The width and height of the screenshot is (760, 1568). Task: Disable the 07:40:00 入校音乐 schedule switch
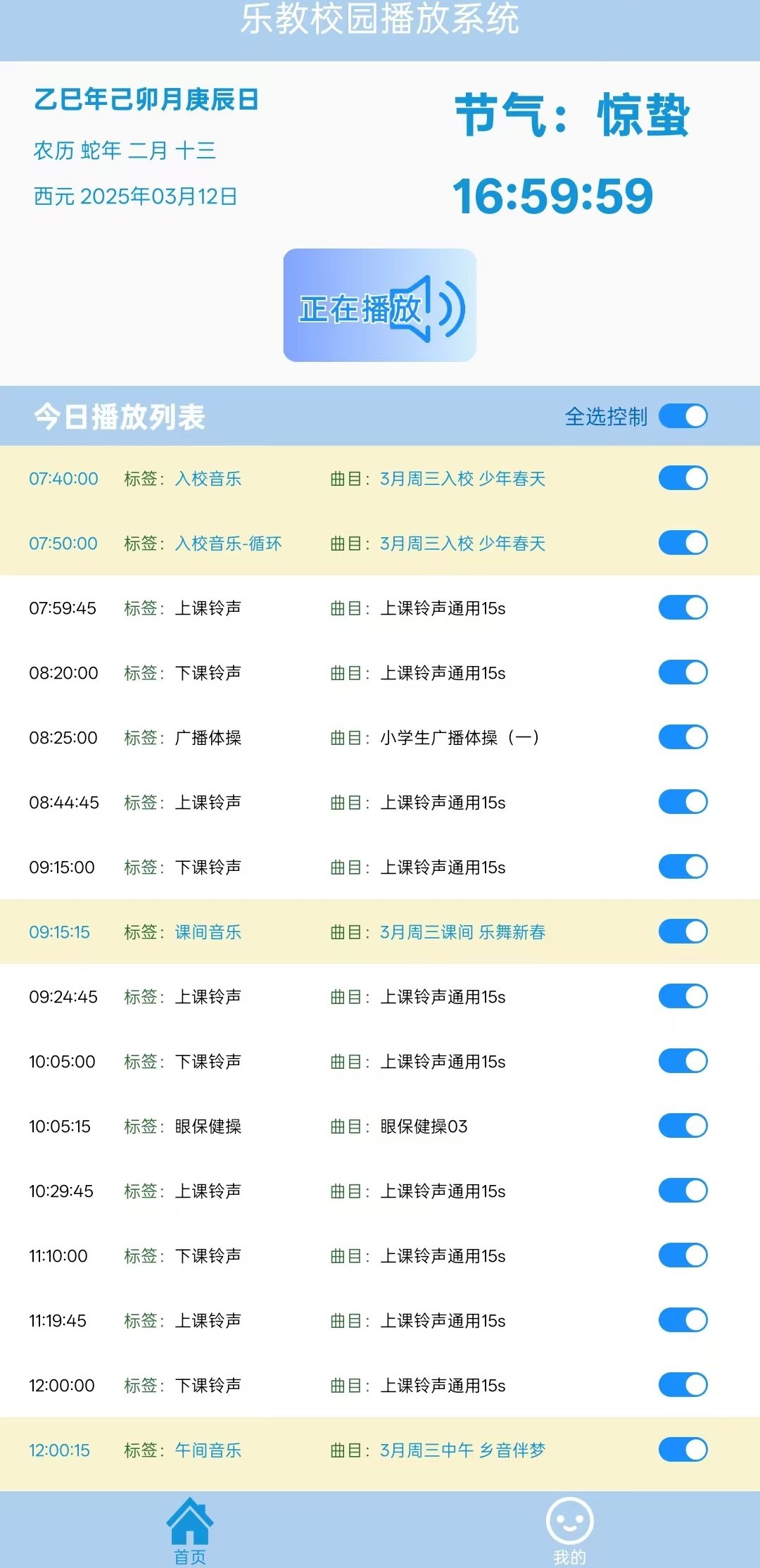(683, 478)
